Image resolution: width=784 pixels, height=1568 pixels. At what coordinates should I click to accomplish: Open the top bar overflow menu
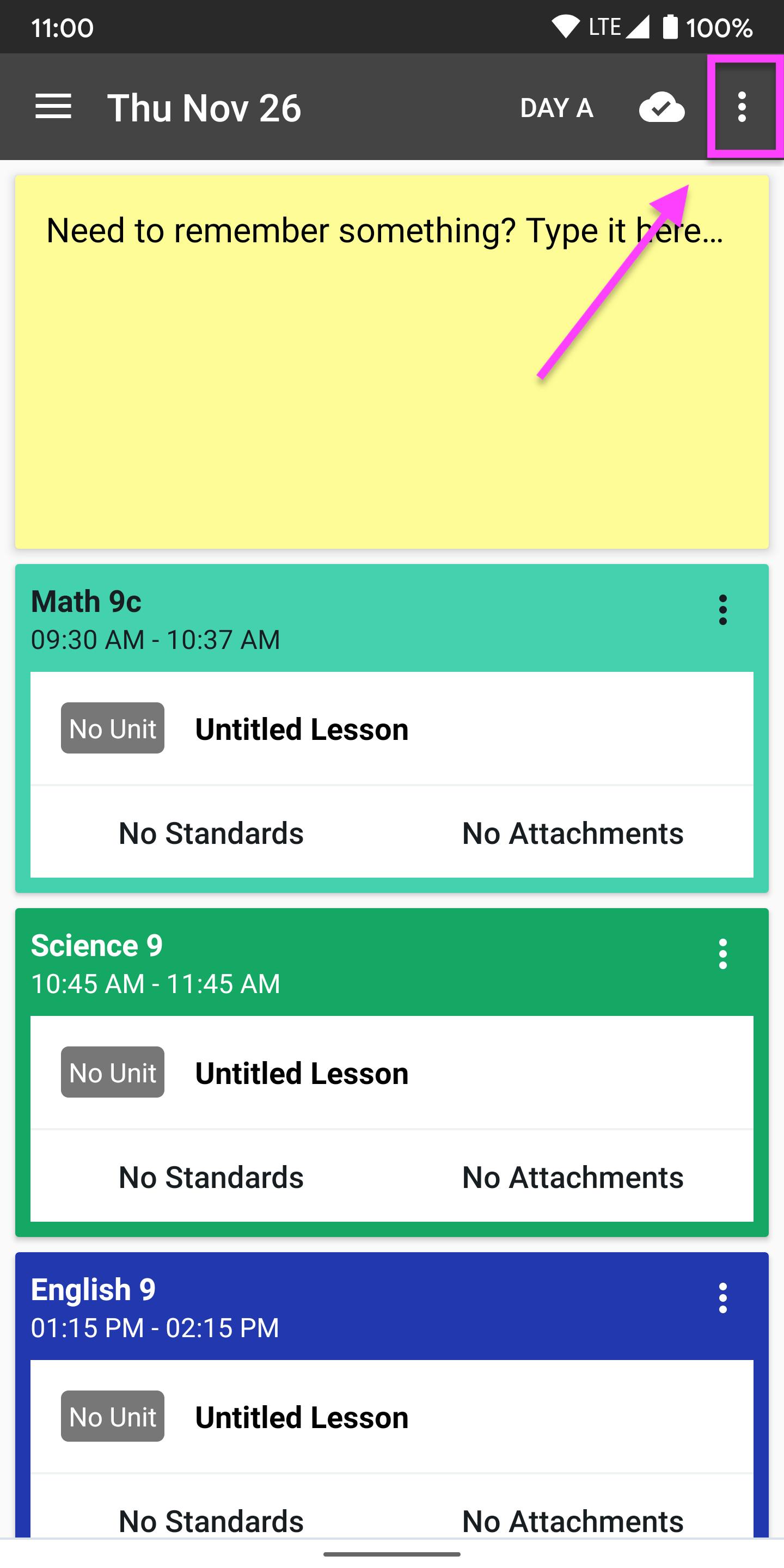[742, 107]
